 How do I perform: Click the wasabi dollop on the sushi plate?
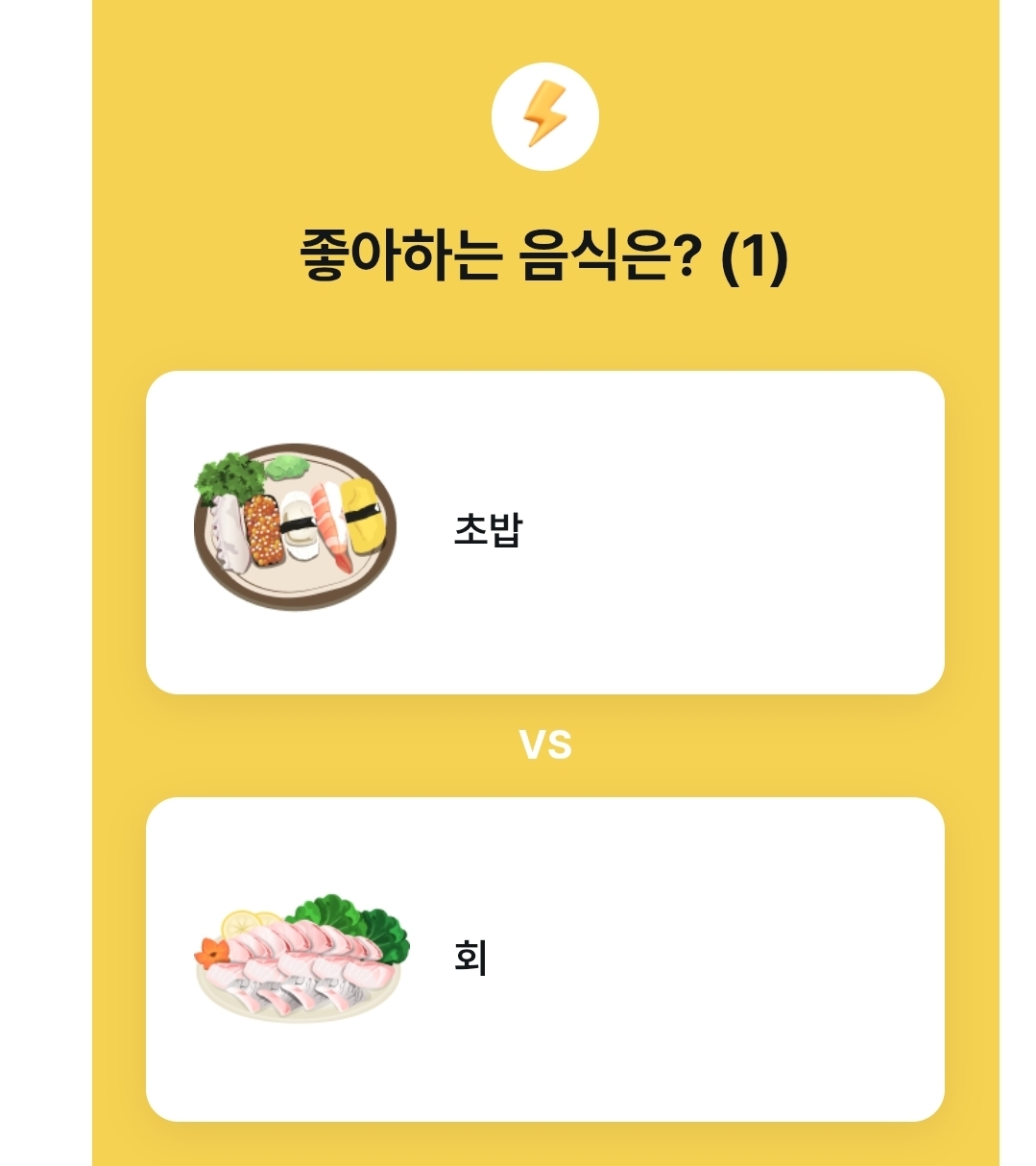pos(287,468)
